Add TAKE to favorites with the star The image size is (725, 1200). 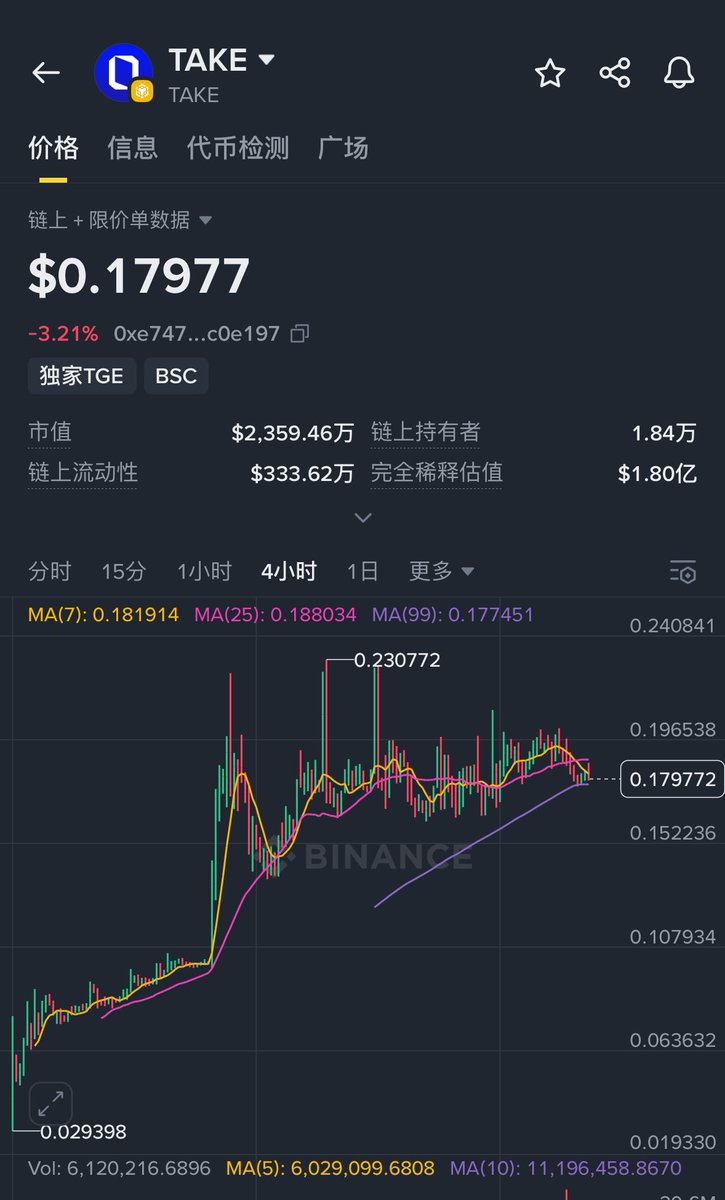550,73
